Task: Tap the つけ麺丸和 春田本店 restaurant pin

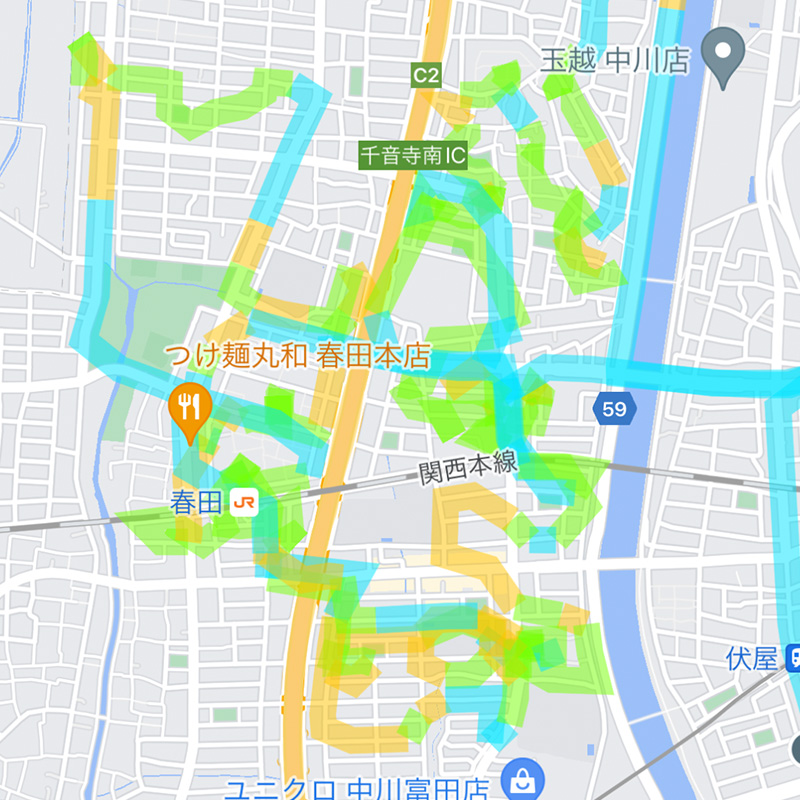Action: point(188,407)
